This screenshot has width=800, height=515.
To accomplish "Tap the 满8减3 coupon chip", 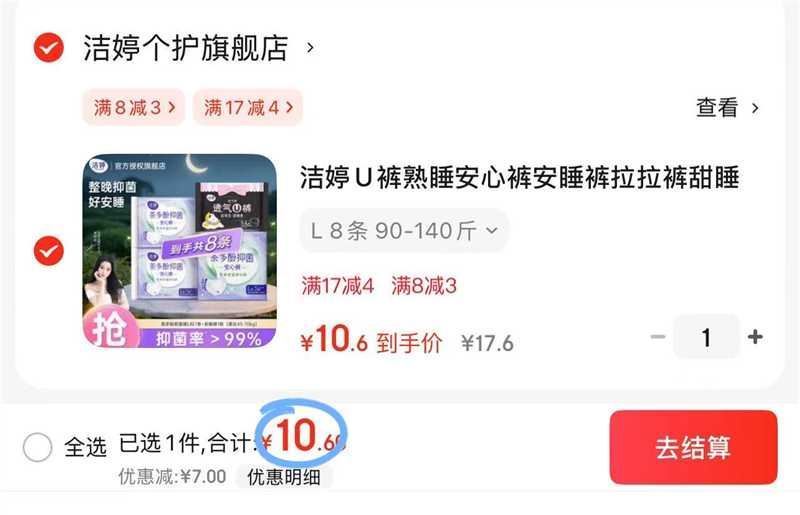I will 134,108.
